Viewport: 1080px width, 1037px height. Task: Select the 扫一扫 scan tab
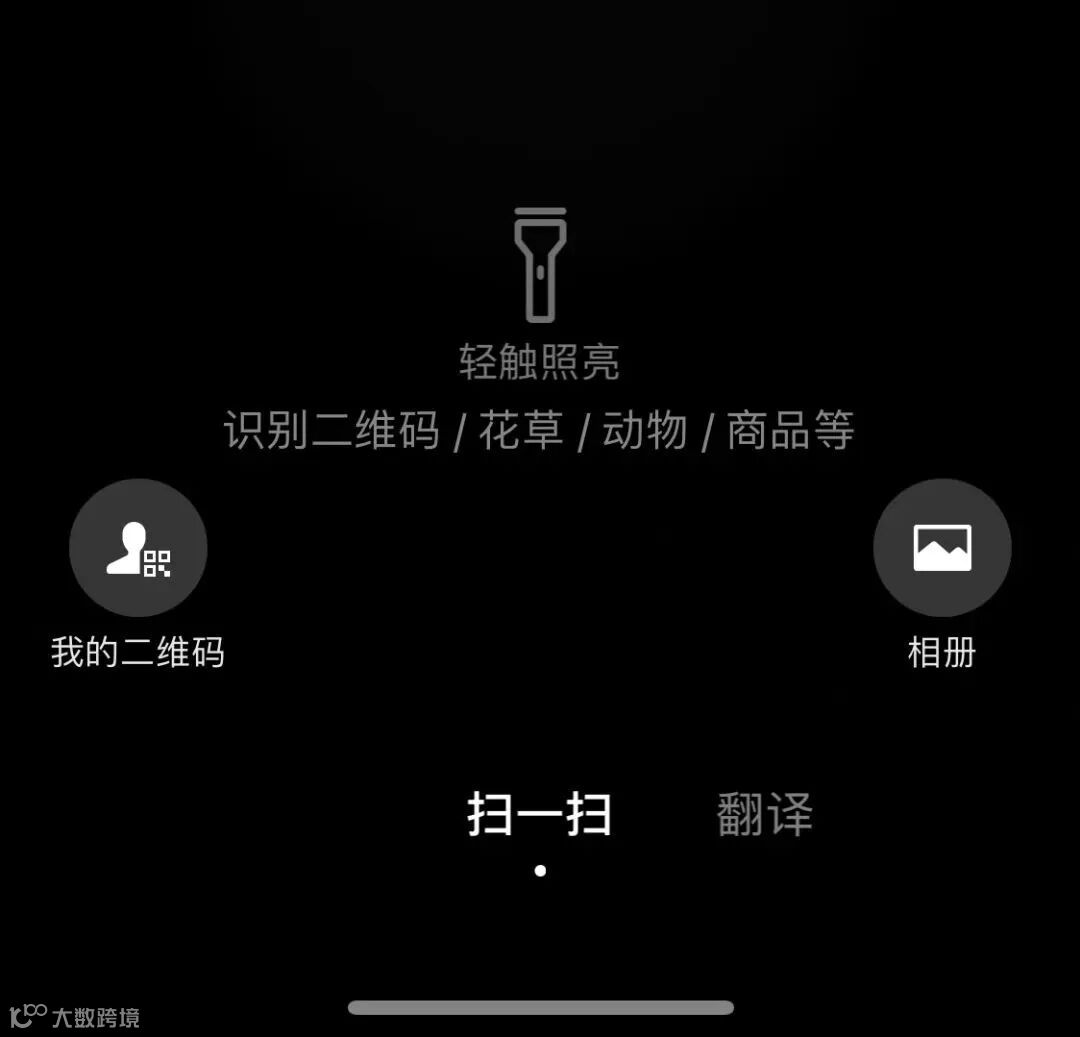coord(540,814)
